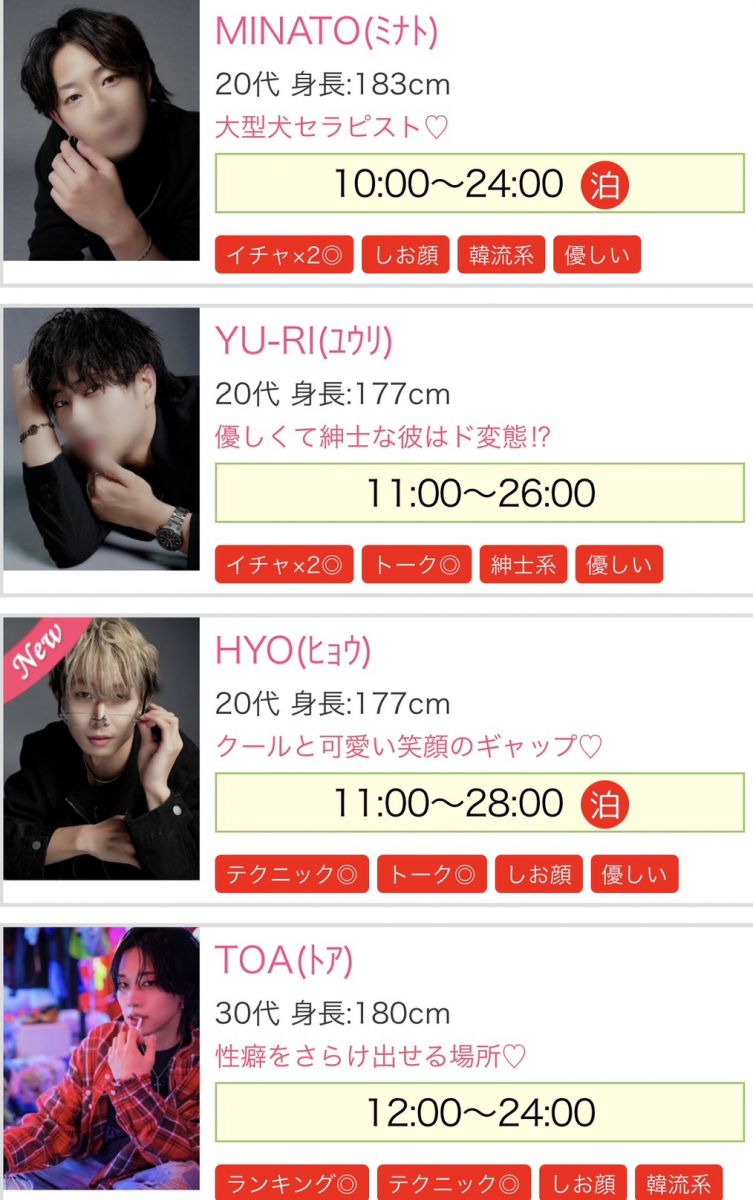The width and height of the screenshot is (753, 1200).
Task: Open TOA's profile photo
Action: tap(101, 1060)
